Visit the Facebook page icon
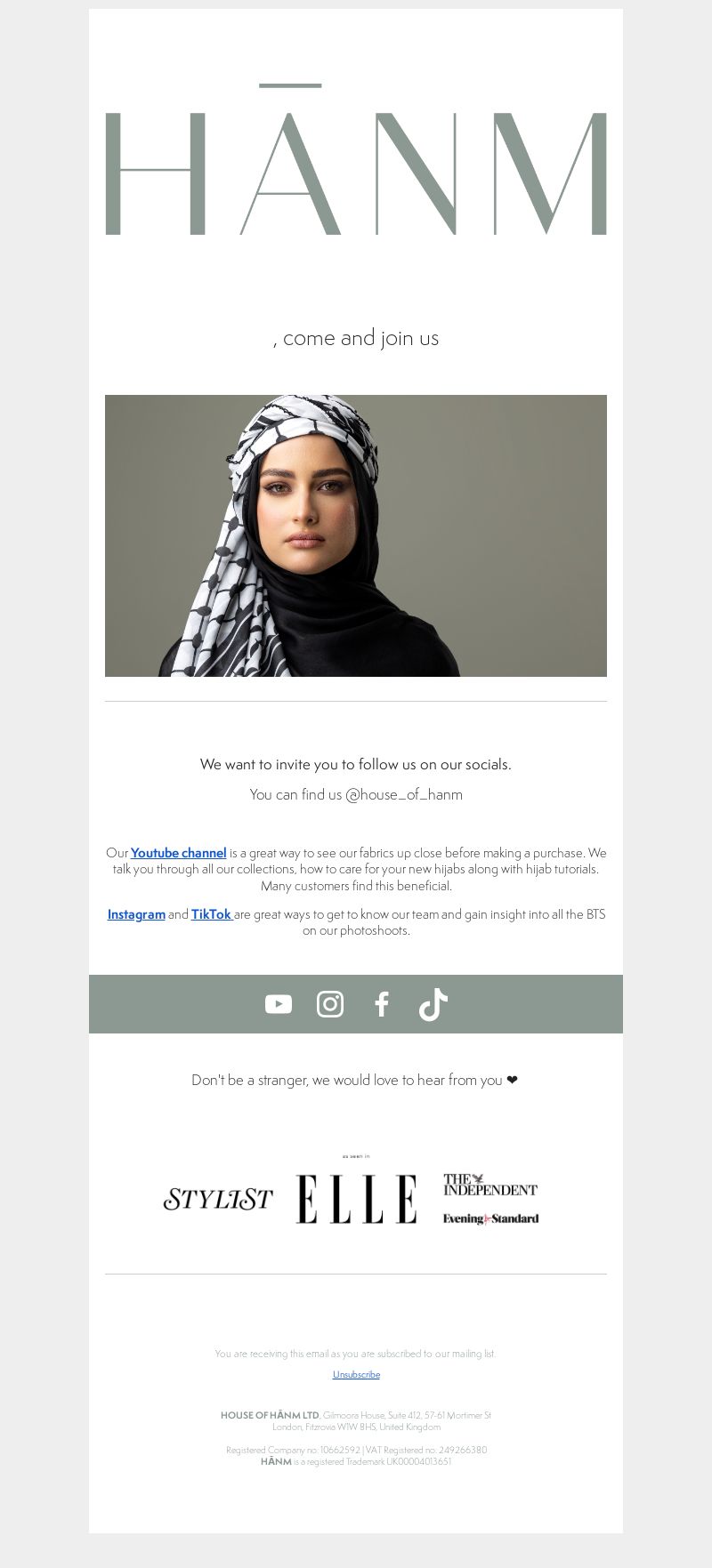712x1568 pixels. tap(382, 1004)
